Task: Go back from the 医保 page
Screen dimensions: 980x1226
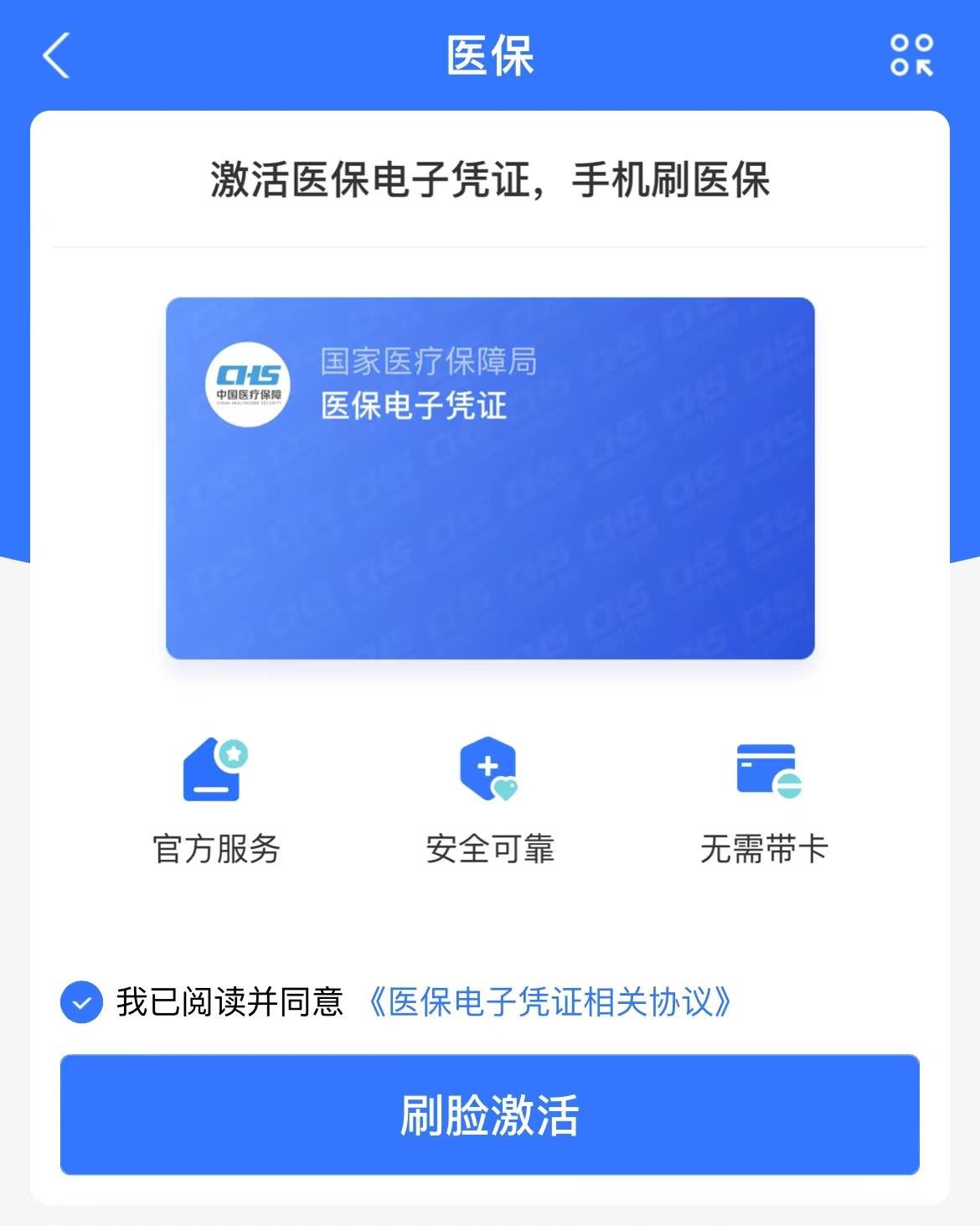Action: pyautogui.click(x=56, y=56)
